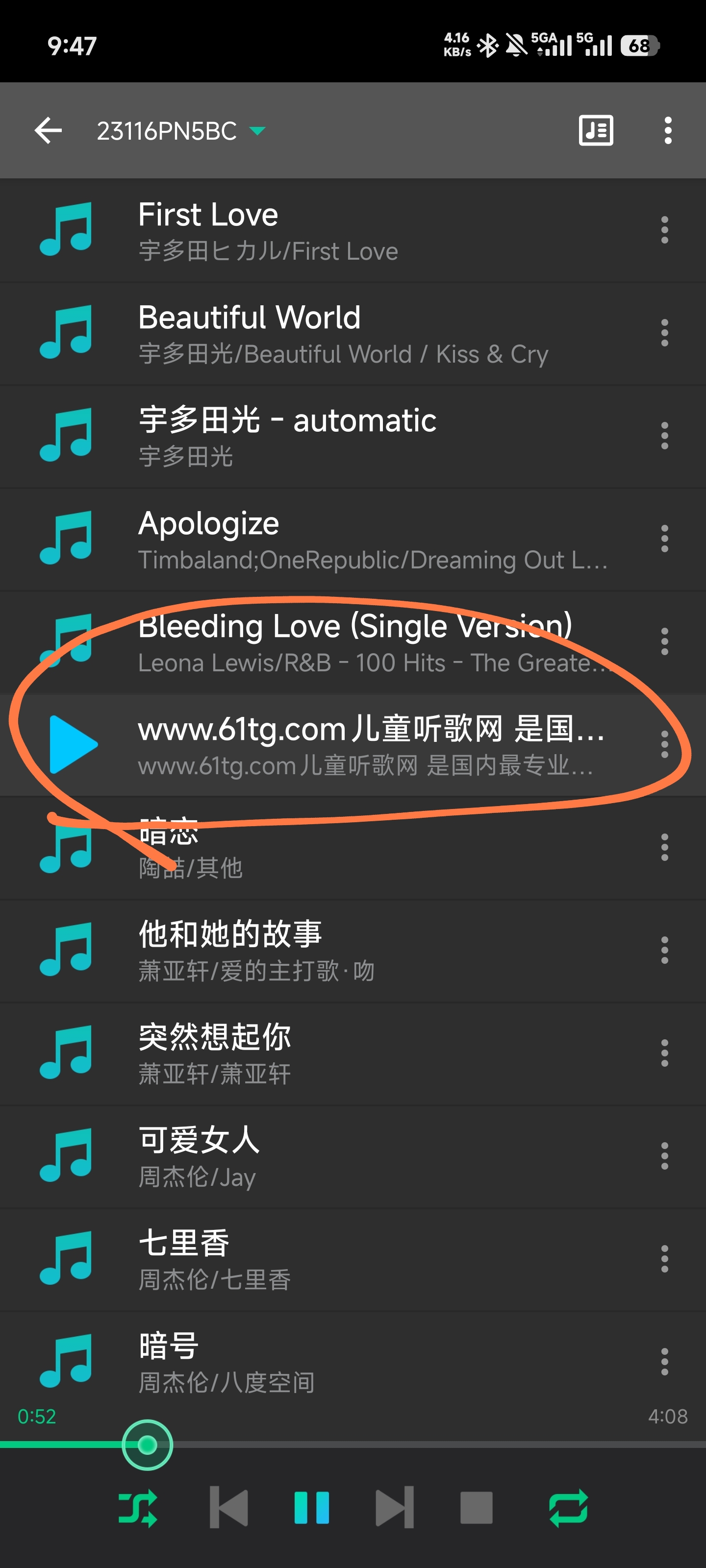Open options menu for 七里香
The image size is (706, 1568).
tap(664, 1259)
